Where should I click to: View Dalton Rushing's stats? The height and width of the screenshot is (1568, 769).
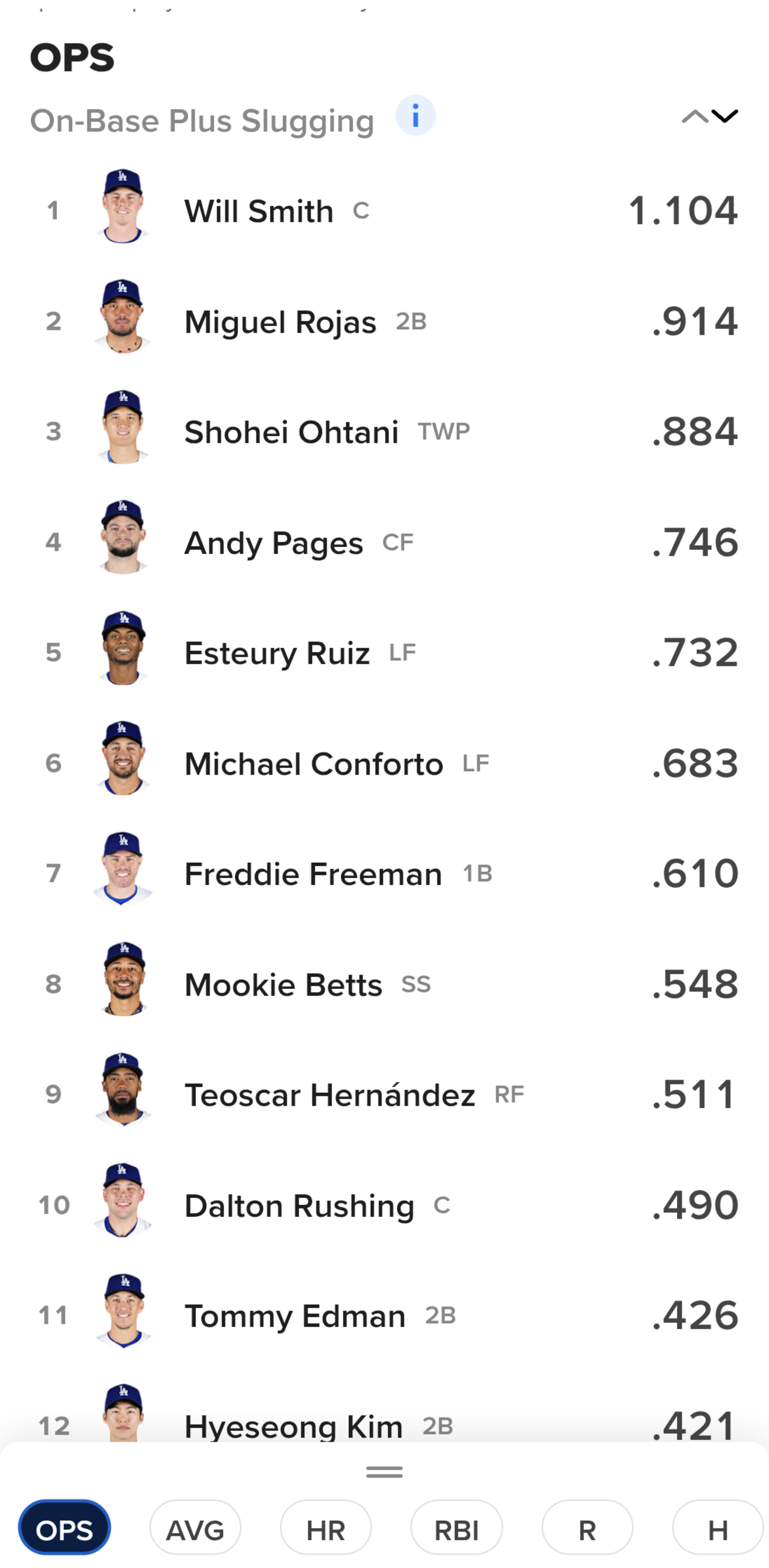(x=385, y=1205)
